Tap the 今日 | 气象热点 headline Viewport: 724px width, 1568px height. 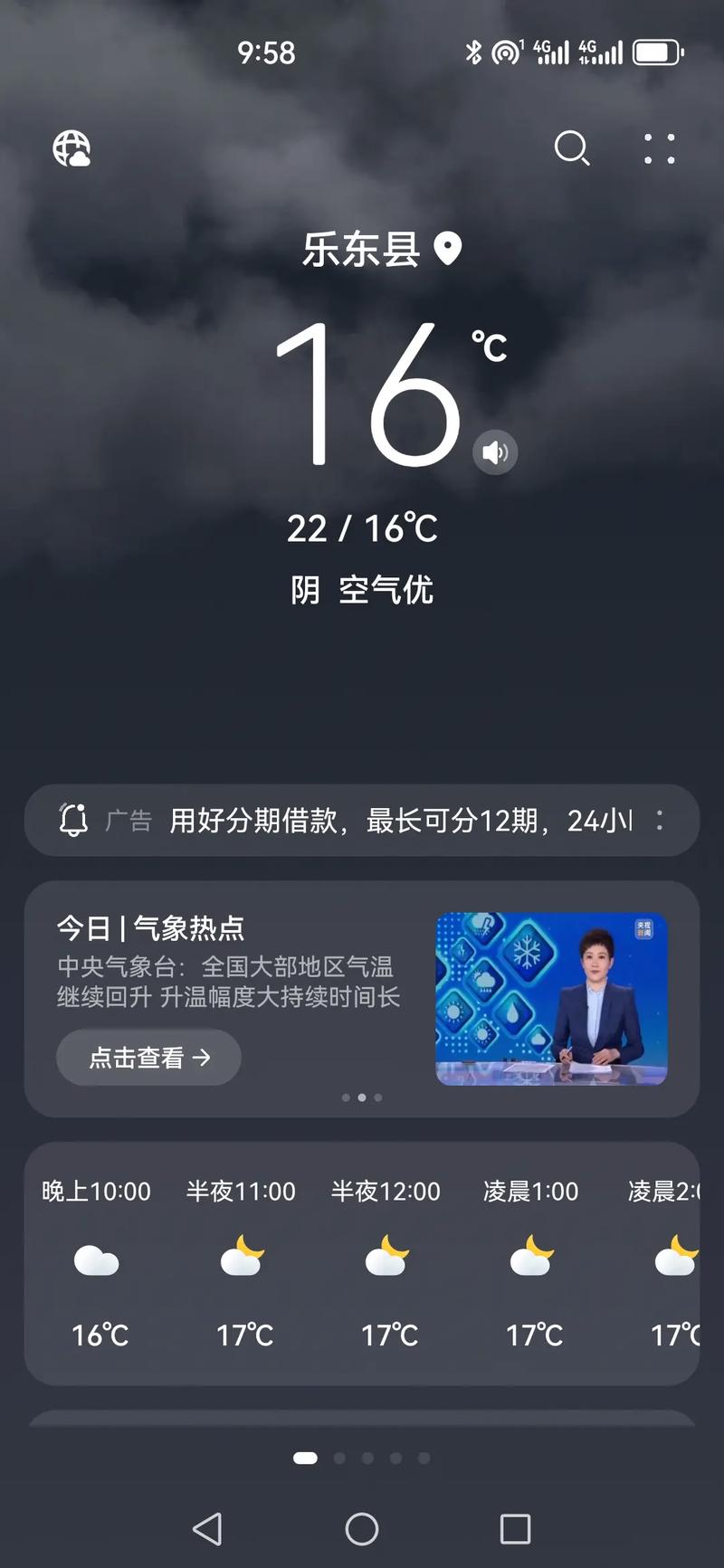pos(152,927)
